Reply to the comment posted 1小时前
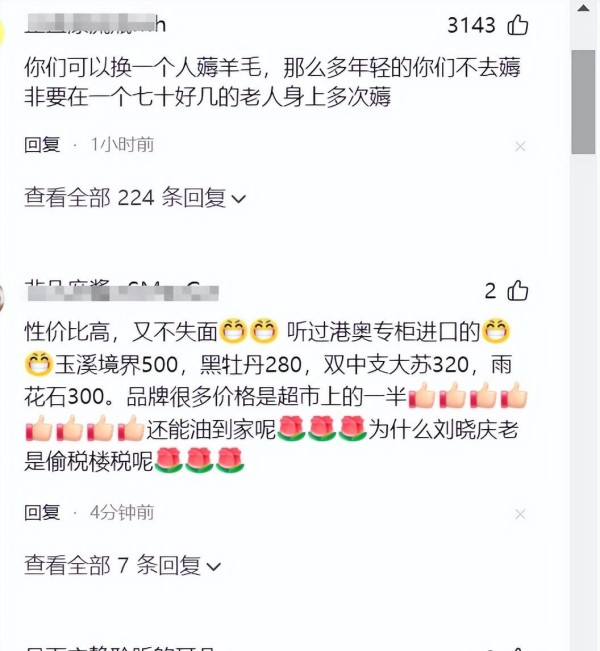The height and width of the screenshot is (651, 600). tap(42, 145)
